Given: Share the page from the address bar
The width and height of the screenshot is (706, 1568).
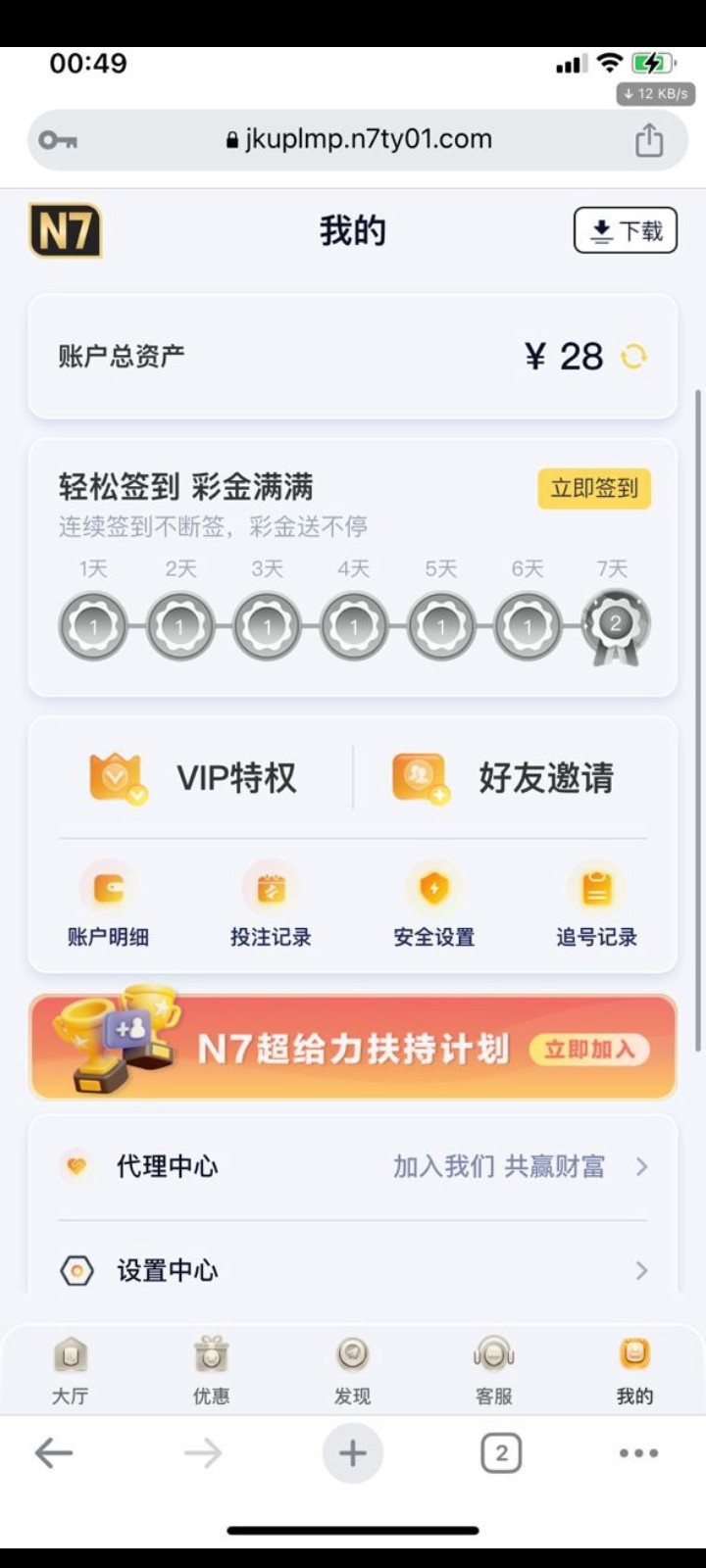Looking at the screenshot, I should (649, 139).
